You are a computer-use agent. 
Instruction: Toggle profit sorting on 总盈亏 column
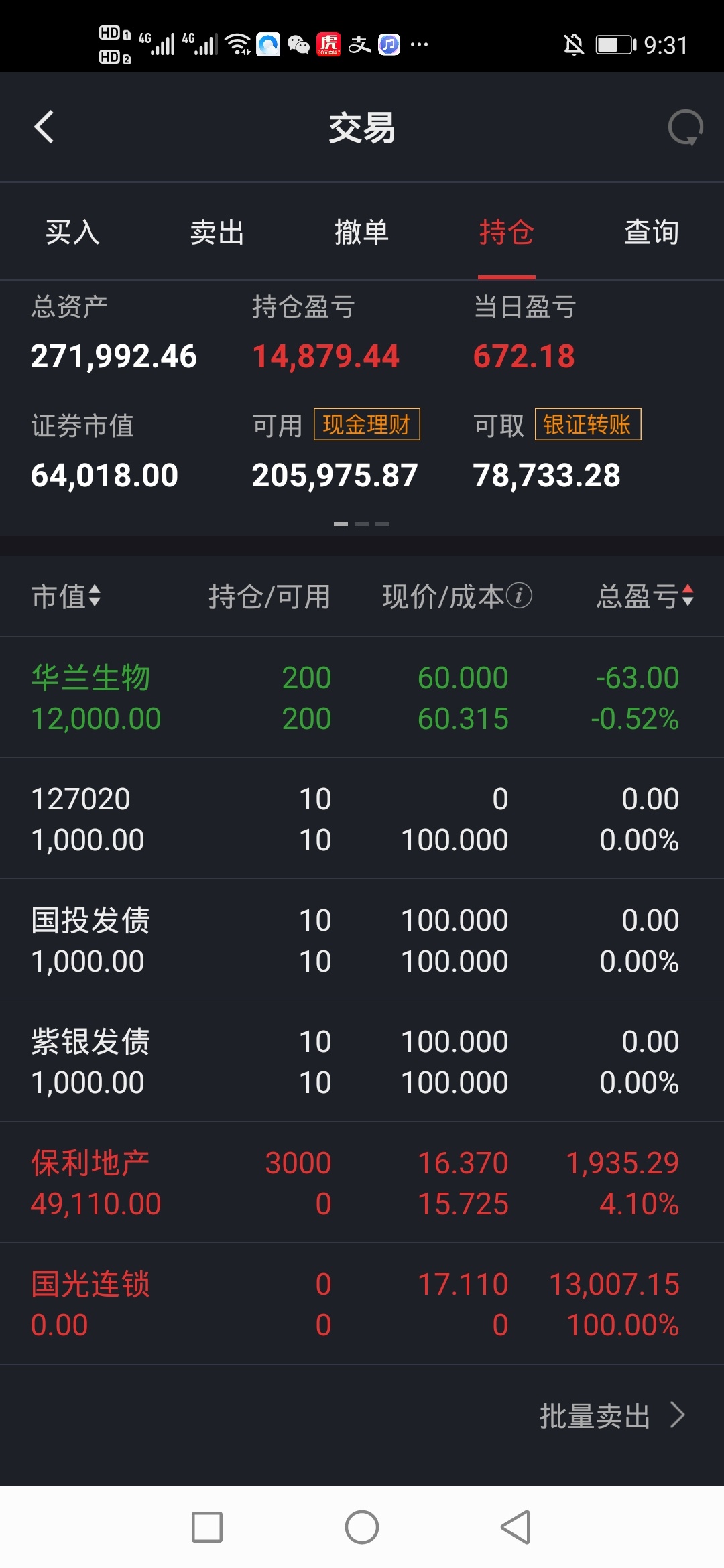pos(645,595)
